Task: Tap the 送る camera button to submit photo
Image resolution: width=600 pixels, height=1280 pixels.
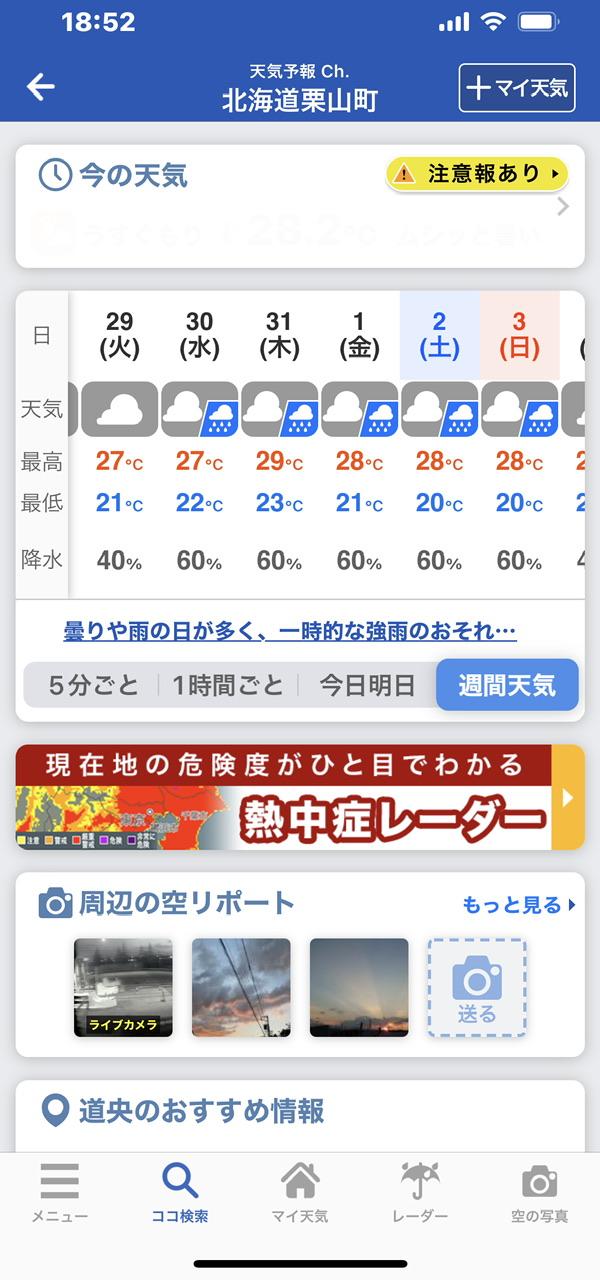Action: 477,986
